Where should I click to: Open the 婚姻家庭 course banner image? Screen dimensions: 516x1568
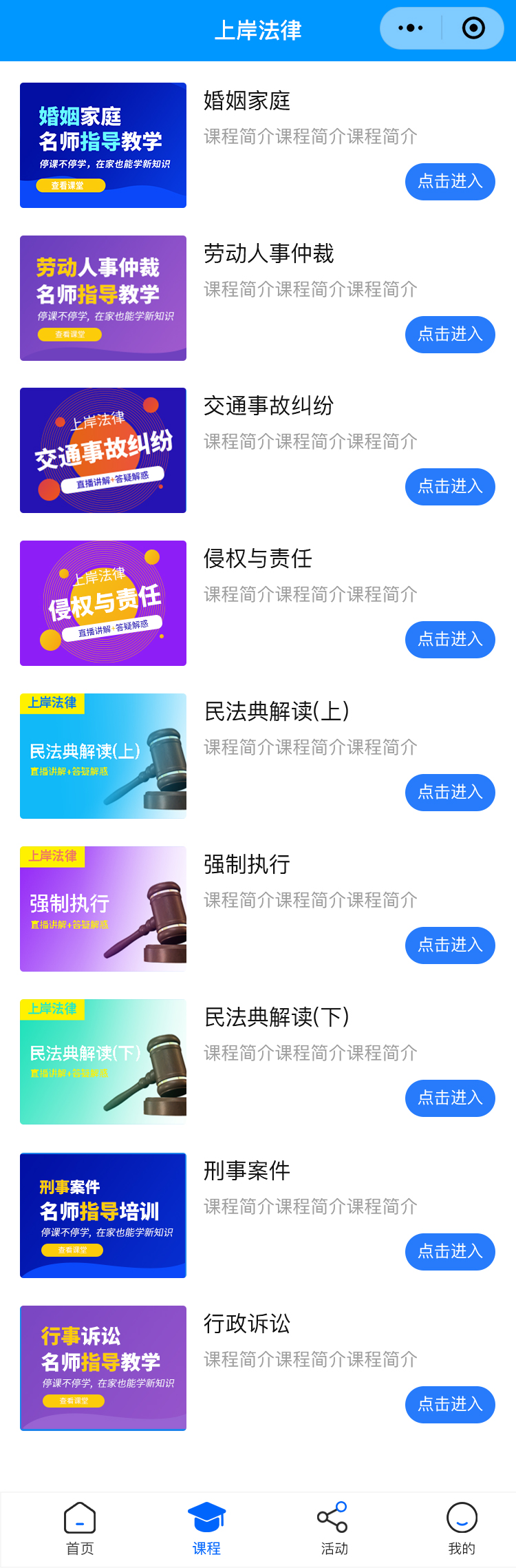click(103, 145)
